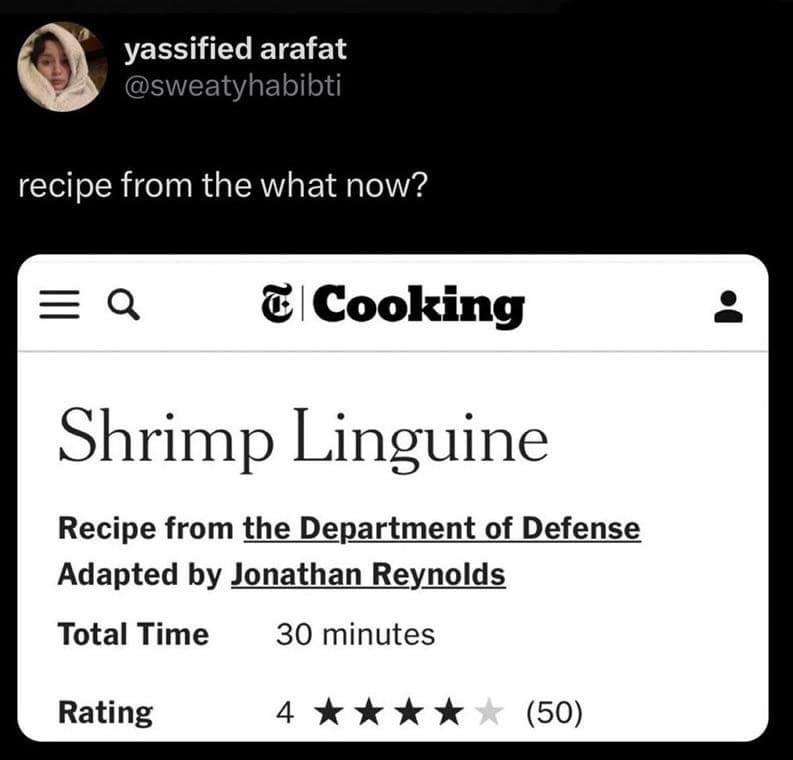
Task: Open yassified arafat's profile picture
Action: [x=62, y=67]
